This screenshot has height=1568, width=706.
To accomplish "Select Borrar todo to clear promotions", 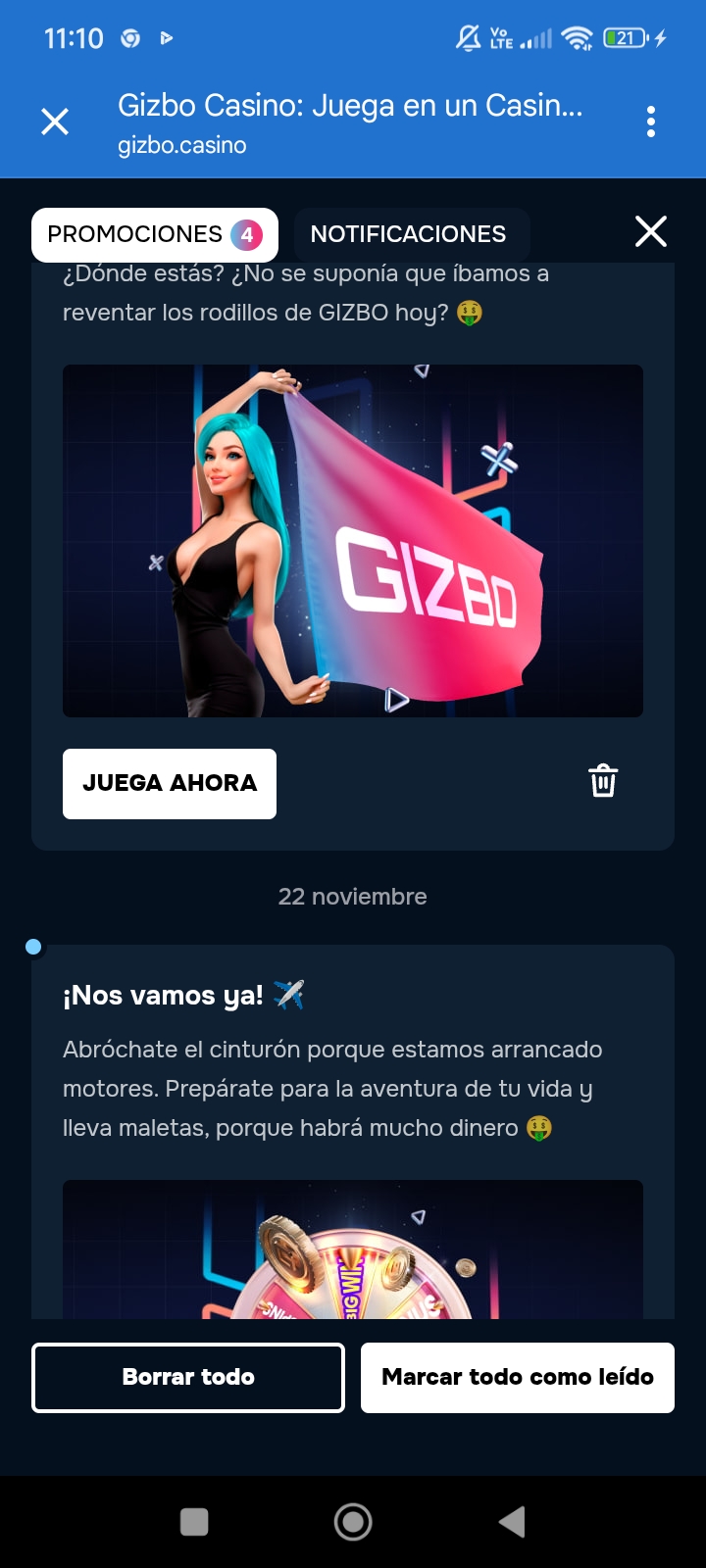I will (x=188, y=1377).
